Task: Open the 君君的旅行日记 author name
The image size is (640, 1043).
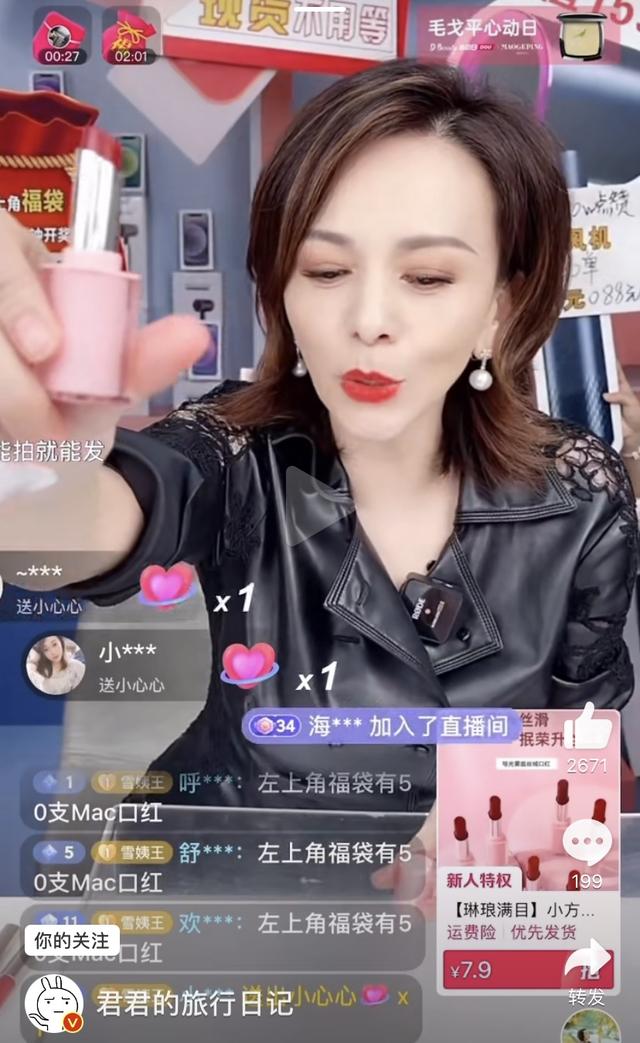Action: click(194, 1002)
